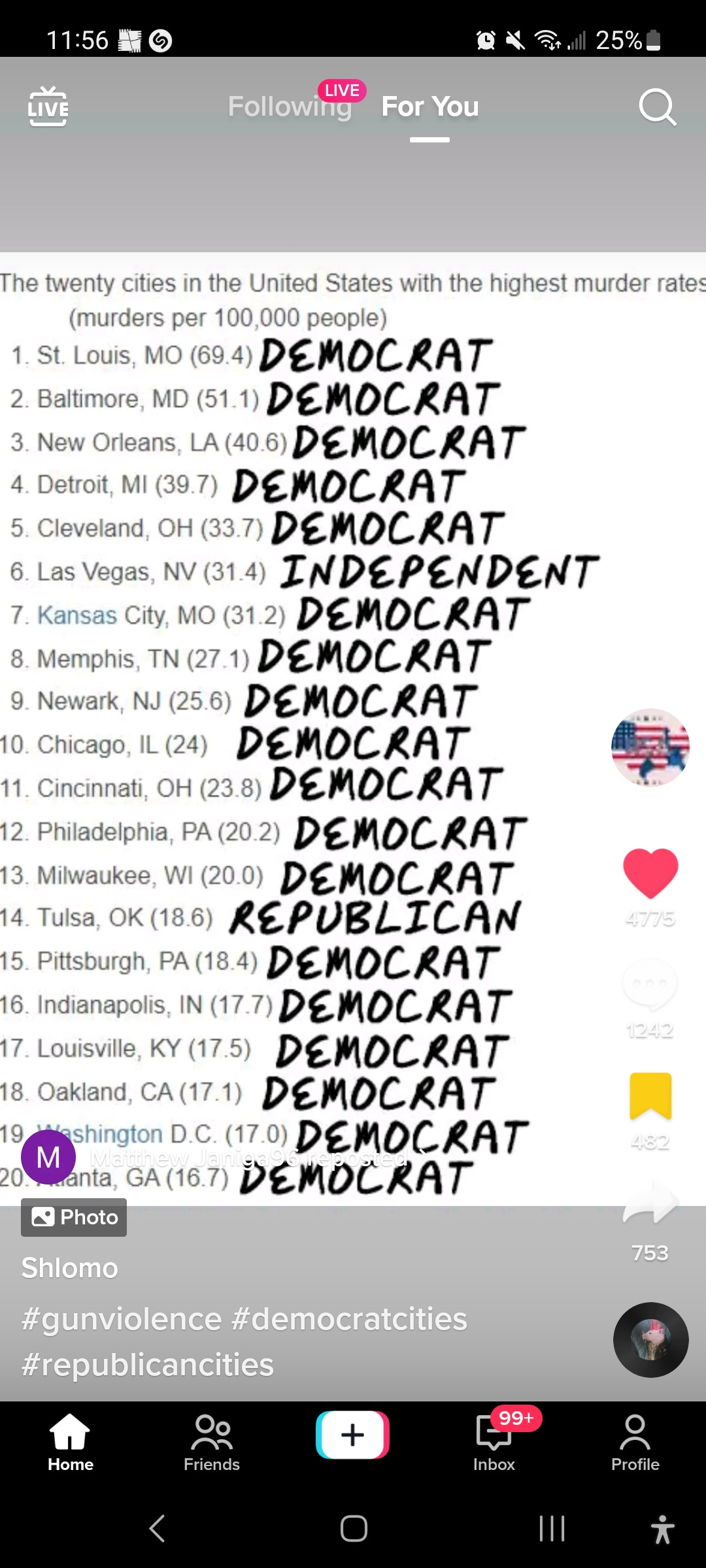Switch to the Following feed

pyautogui.click(x=290, y=106)
